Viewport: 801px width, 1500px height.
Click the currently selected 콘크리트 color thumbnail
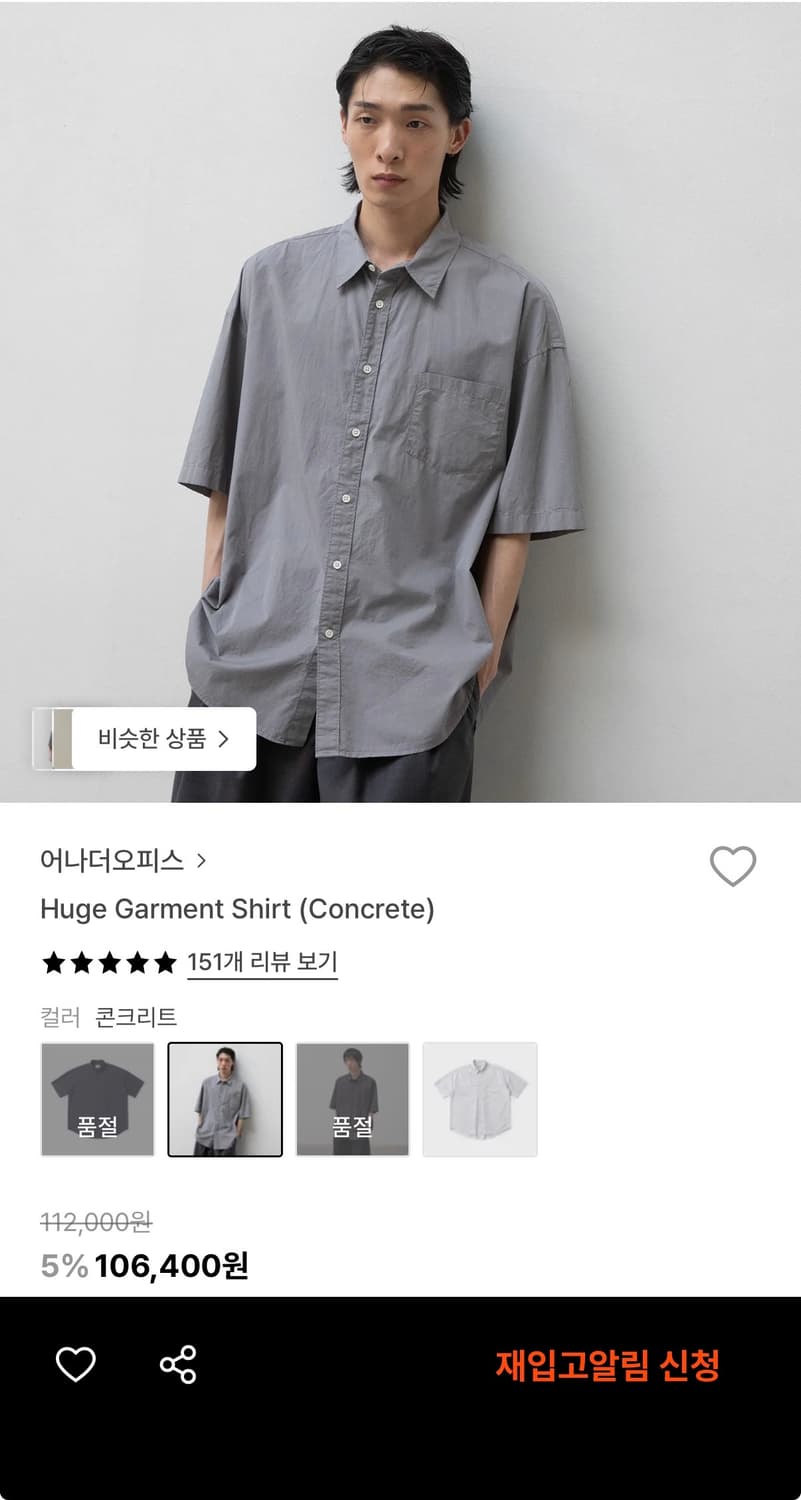click(x=225, y=1099)
